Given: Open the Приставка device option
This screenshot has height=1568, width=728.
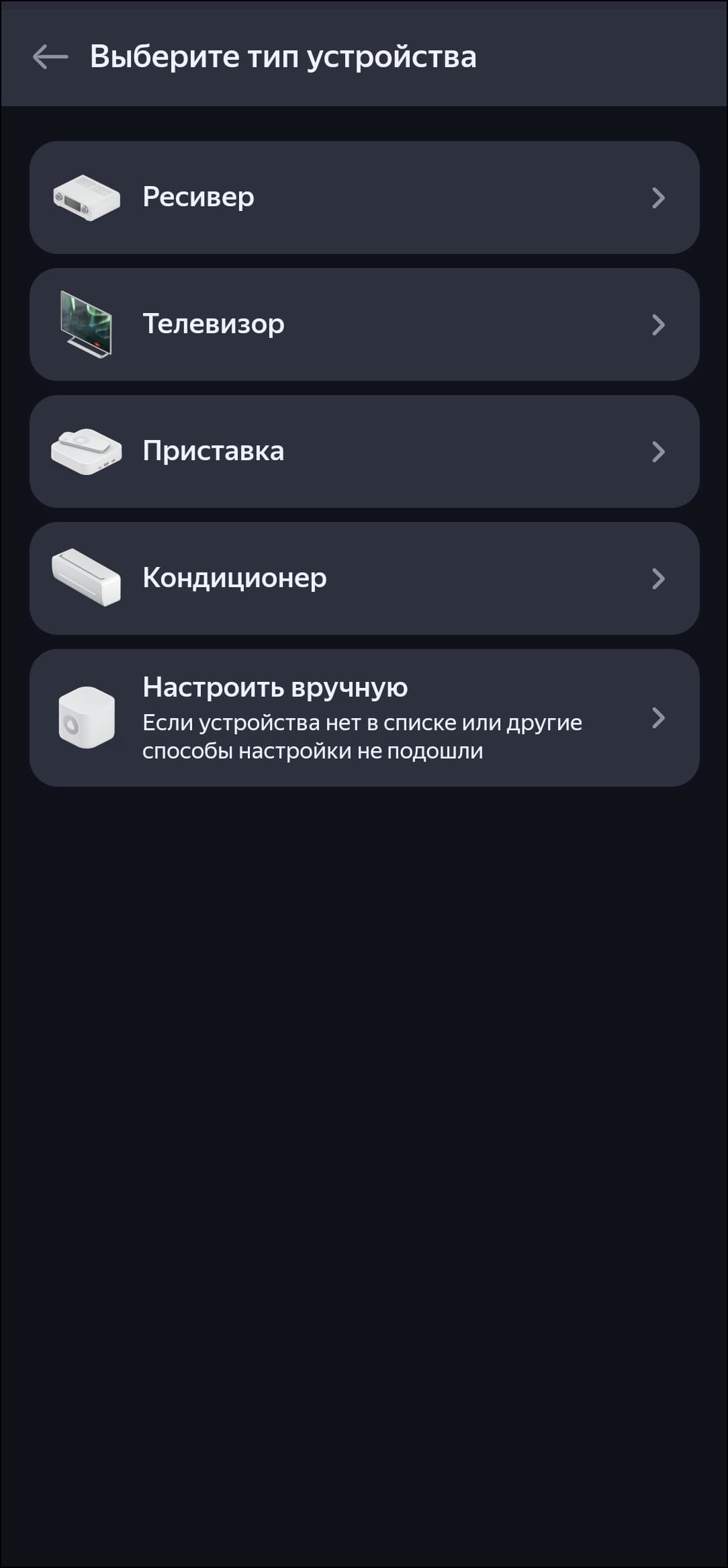Looking at the screenshot, I should pos(364,451).
